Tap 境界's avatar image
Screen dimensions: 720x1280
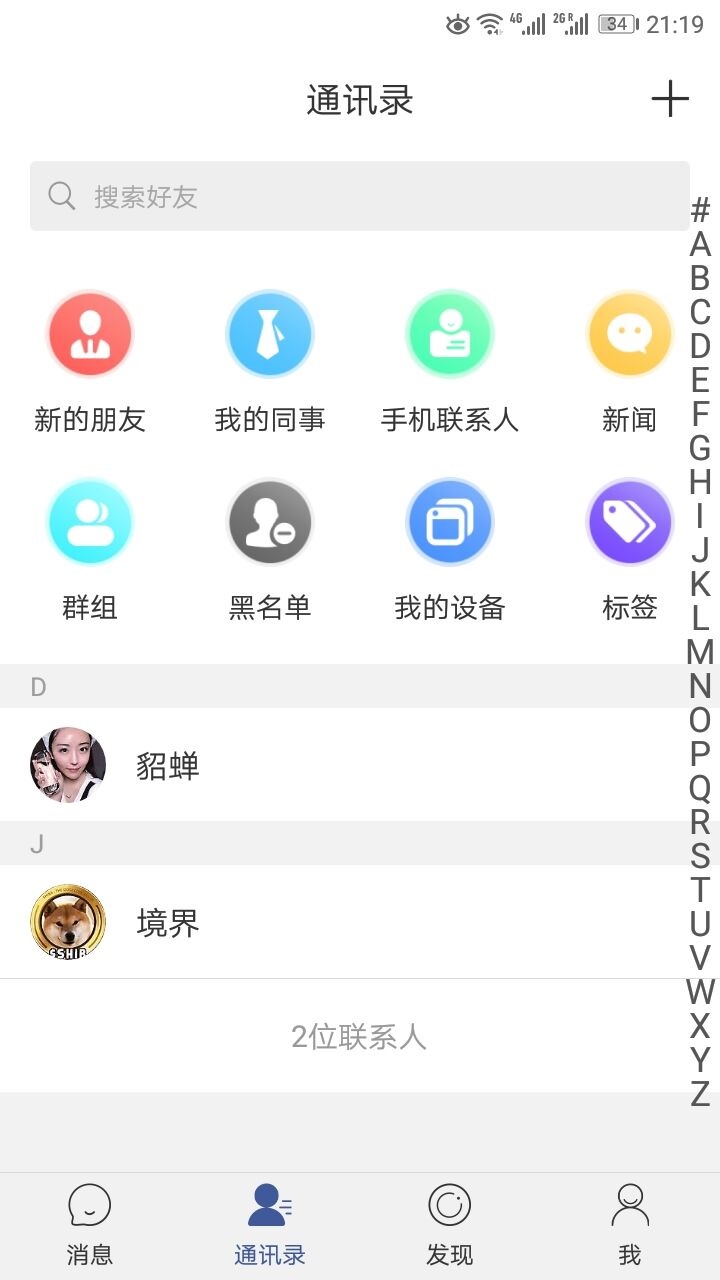tap(65, 922)
